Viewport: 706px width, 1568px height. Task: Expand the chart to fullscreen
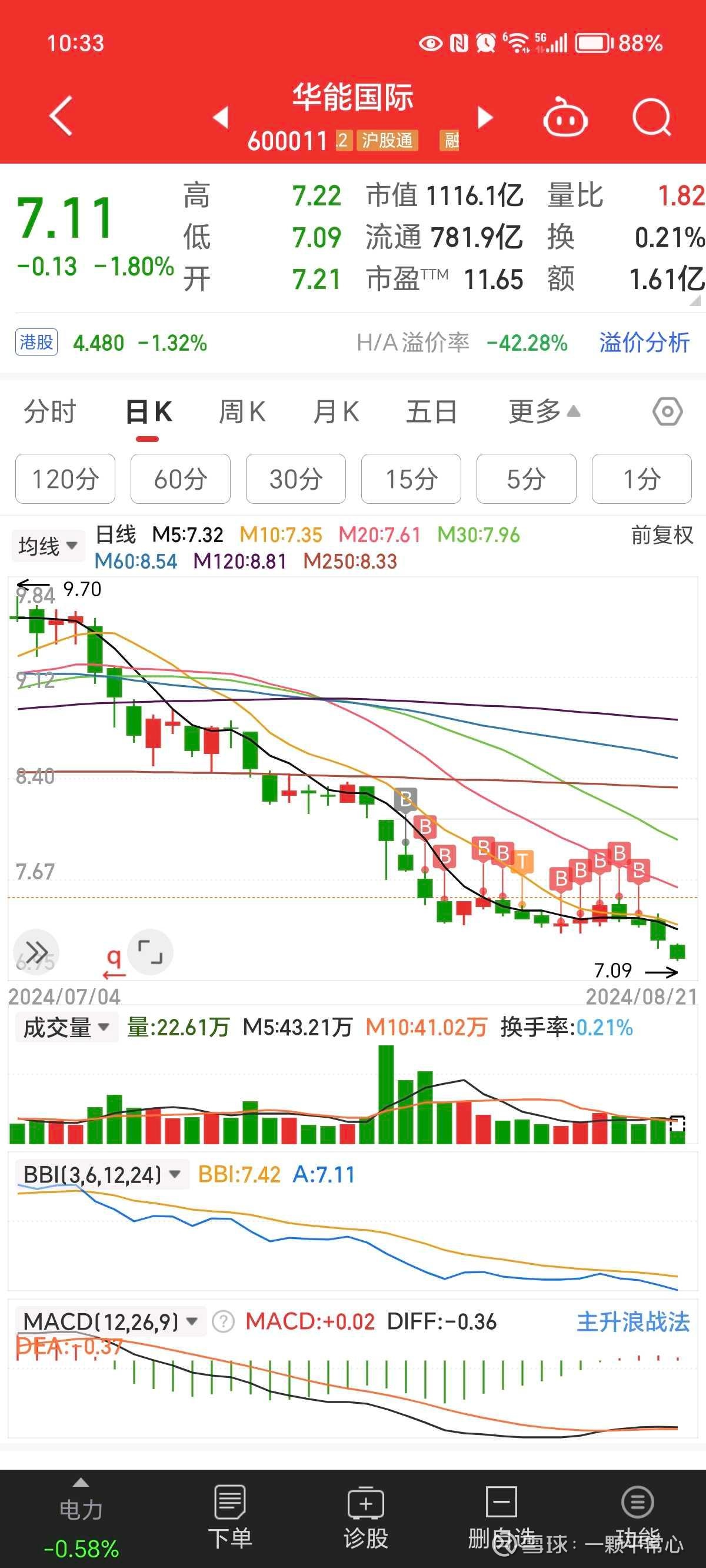coord(151,952)
